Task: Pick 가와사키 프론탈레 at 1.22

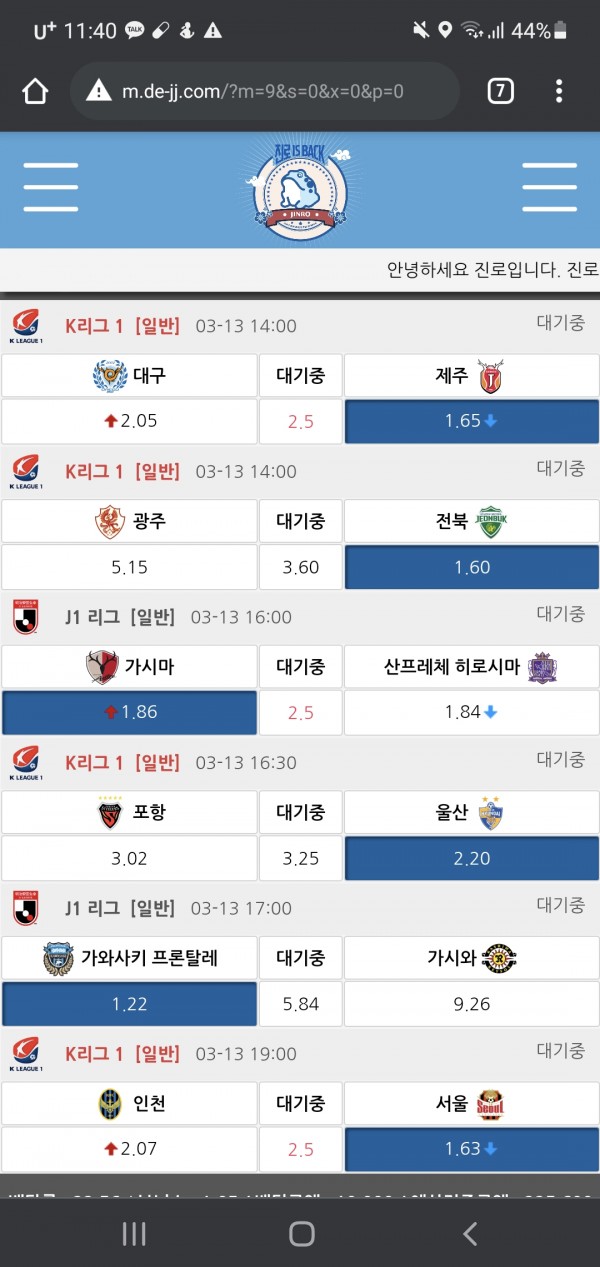Action: (129, 1003)
